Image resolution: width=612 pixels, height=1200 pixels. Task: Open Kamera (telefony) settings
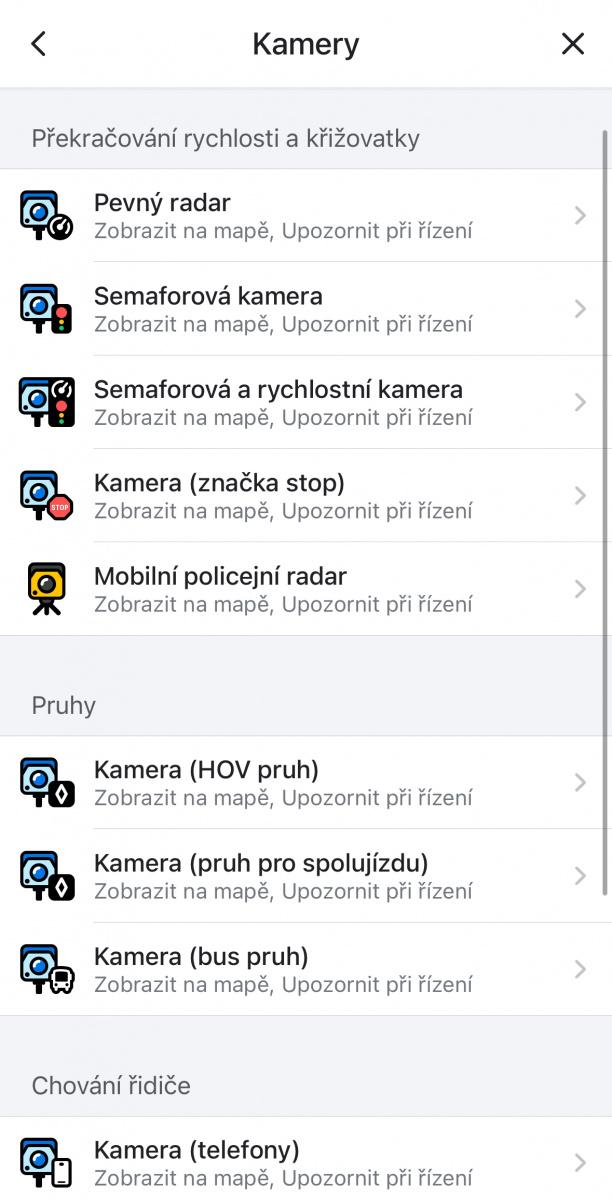(306, 1162)
